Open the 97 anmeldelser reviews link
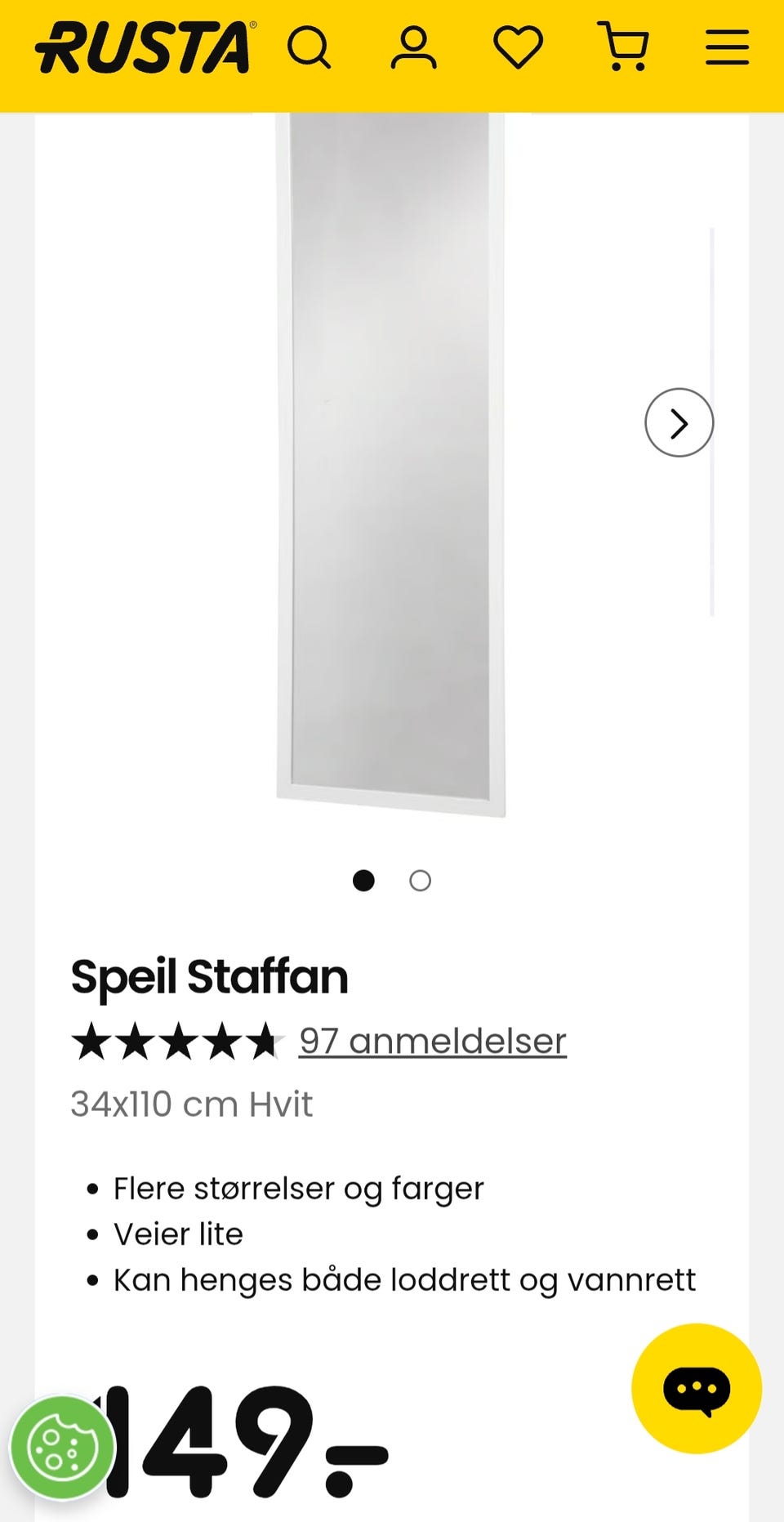Screen dimensions: 784x1522 click(433, 1040)
